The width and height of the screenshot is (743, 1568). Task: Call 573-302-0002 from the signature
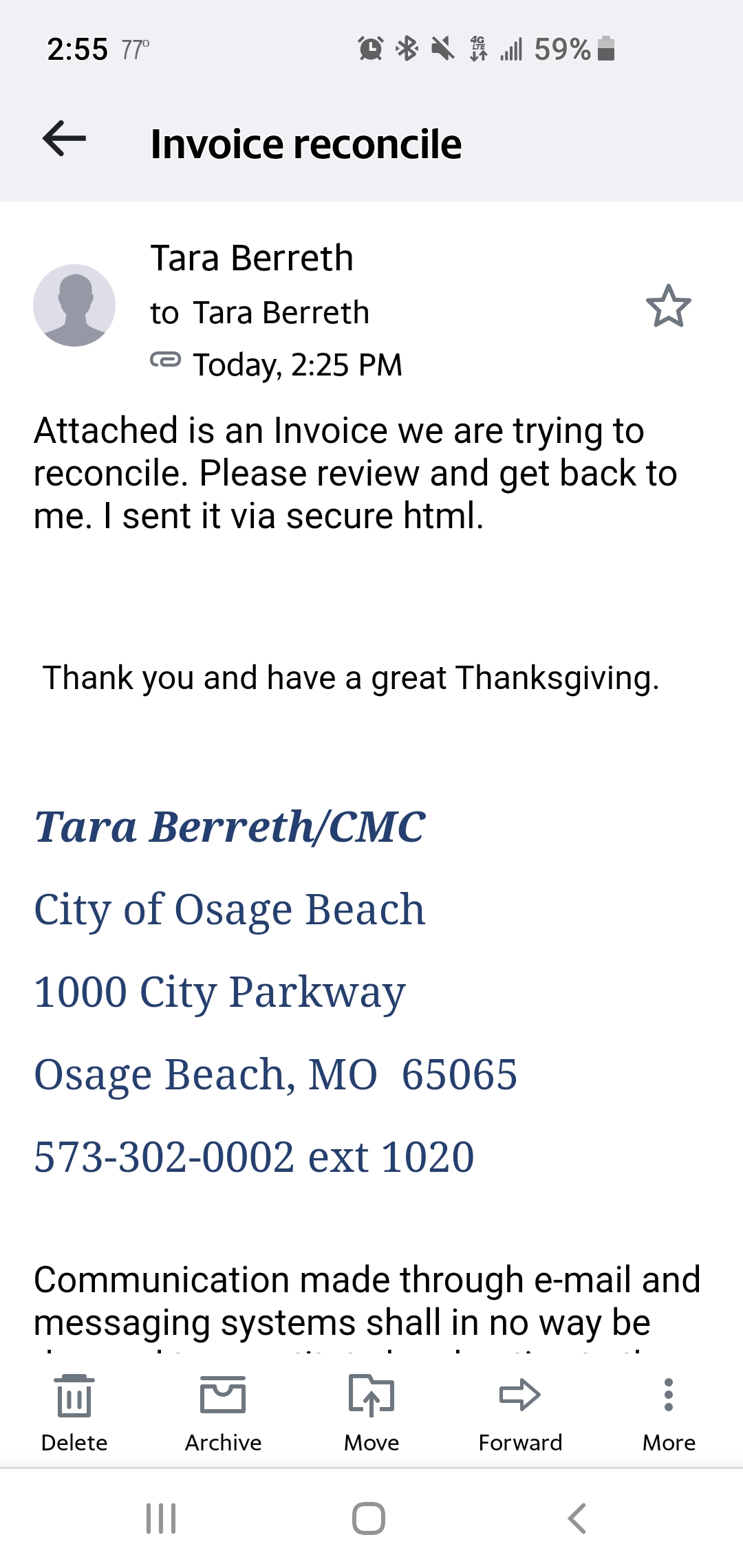(x=164, y=1157)
